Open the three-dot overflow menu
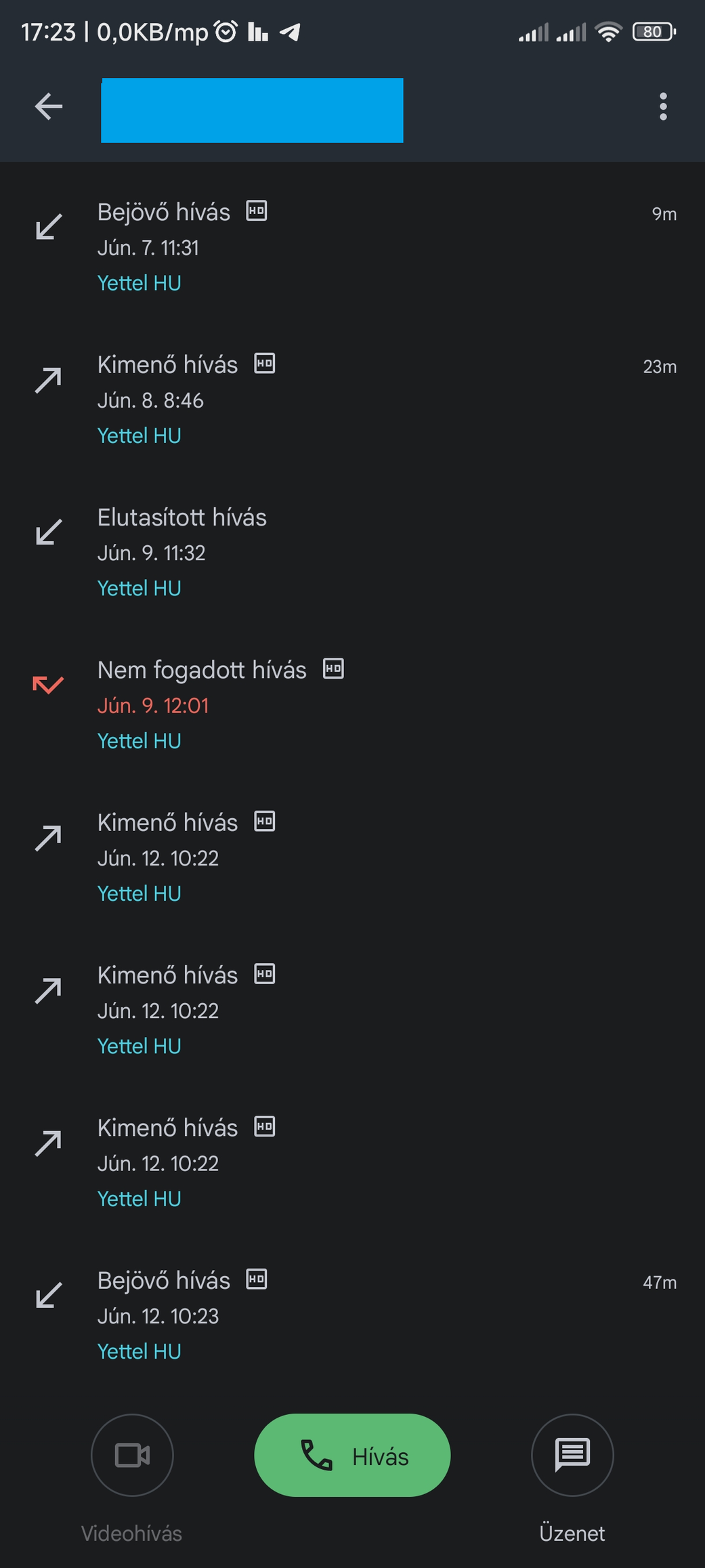Image resolution: width=705 pixels, height=1568 pixels. pos(663,106)
